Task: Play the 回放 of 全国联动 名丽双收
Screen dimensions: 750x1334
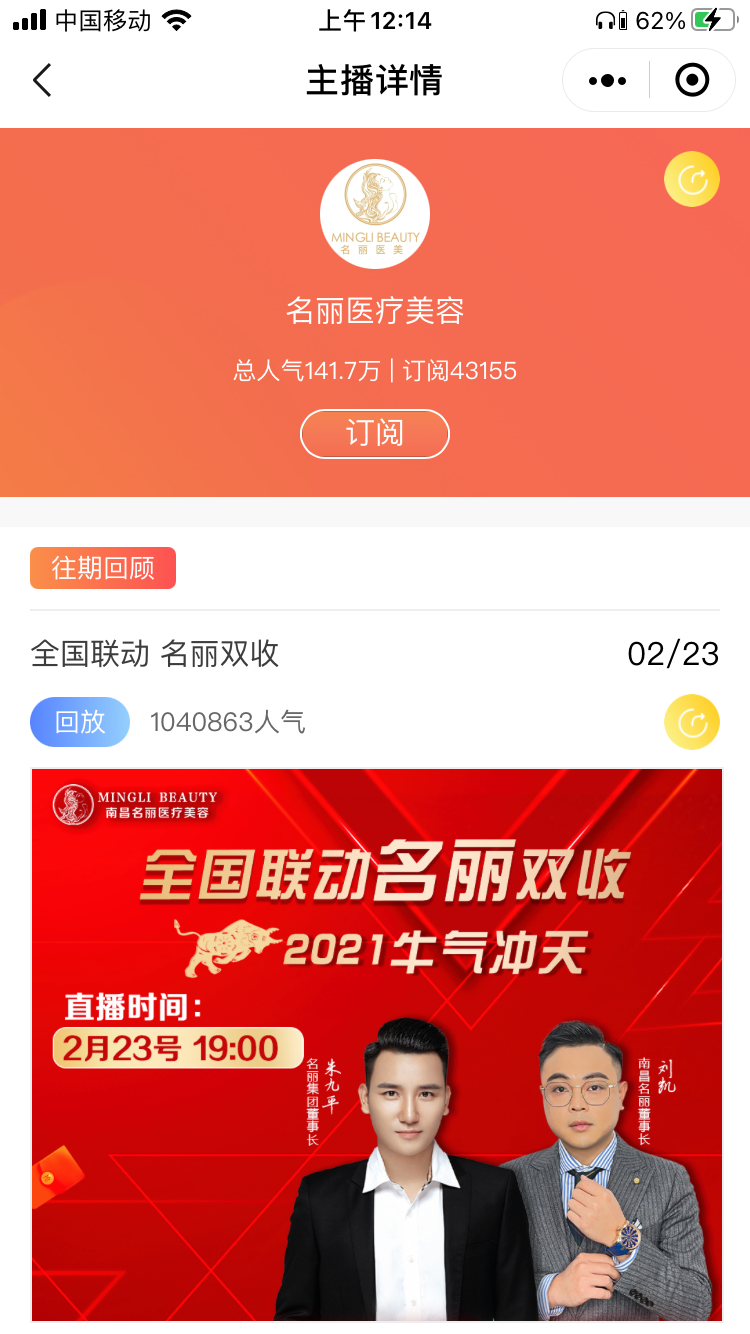Action: [x=80, y=722]
